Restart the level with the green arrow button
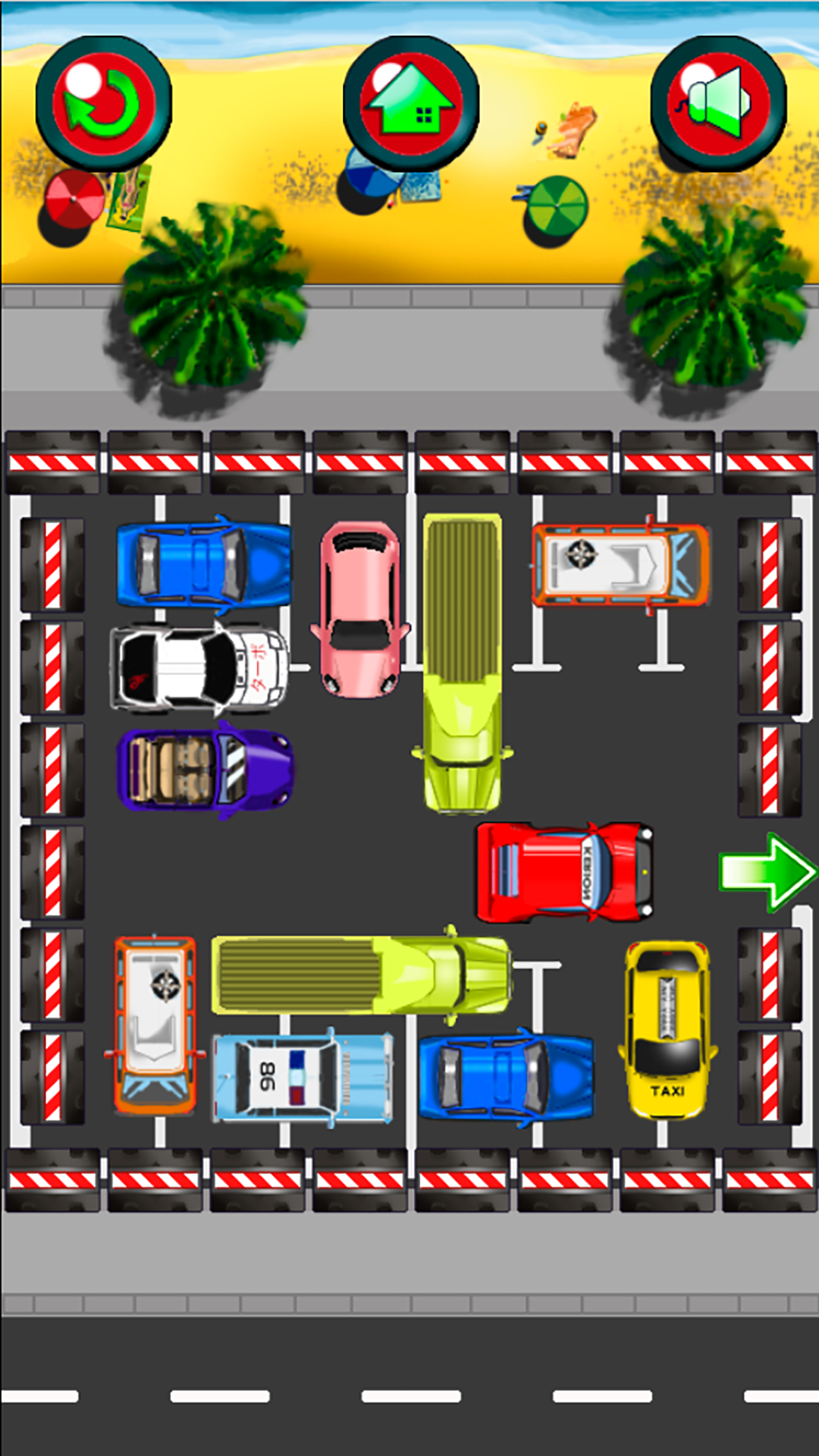Image resolution: width=819 pixels, height=1456 pixels. 104,102
